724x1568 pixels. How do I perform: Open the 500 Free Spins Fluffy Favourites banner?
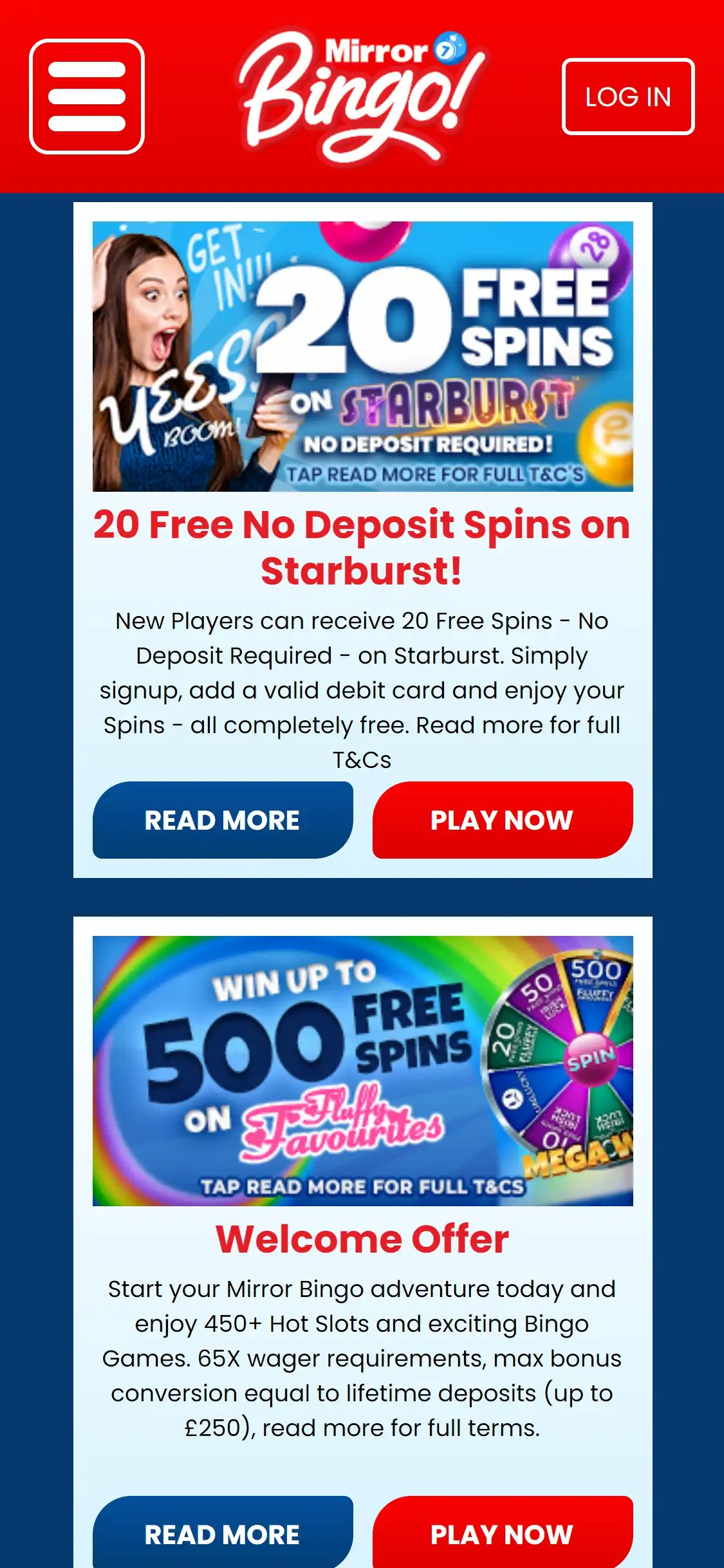(x=362, y=1070)
